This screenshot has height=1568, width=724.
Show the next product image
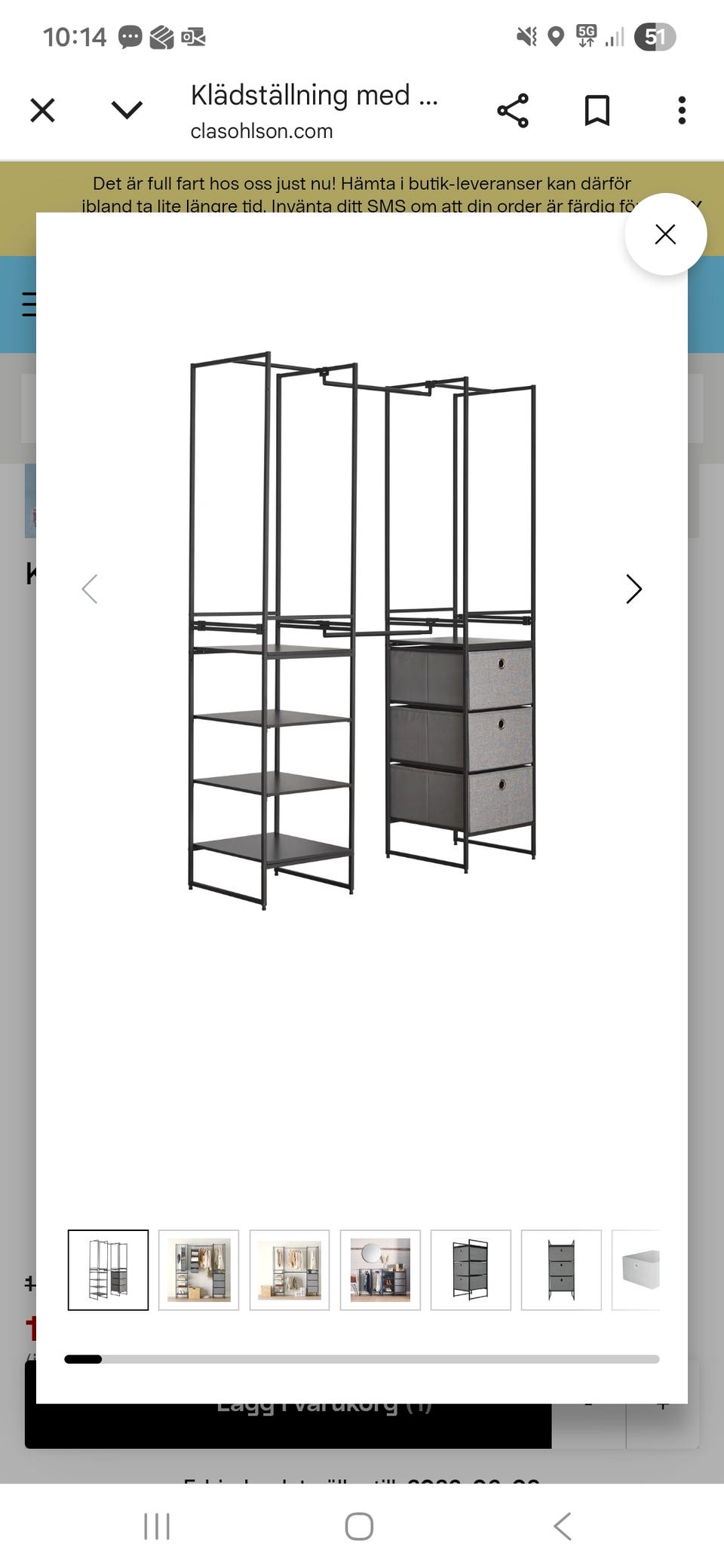coord(633,589)
